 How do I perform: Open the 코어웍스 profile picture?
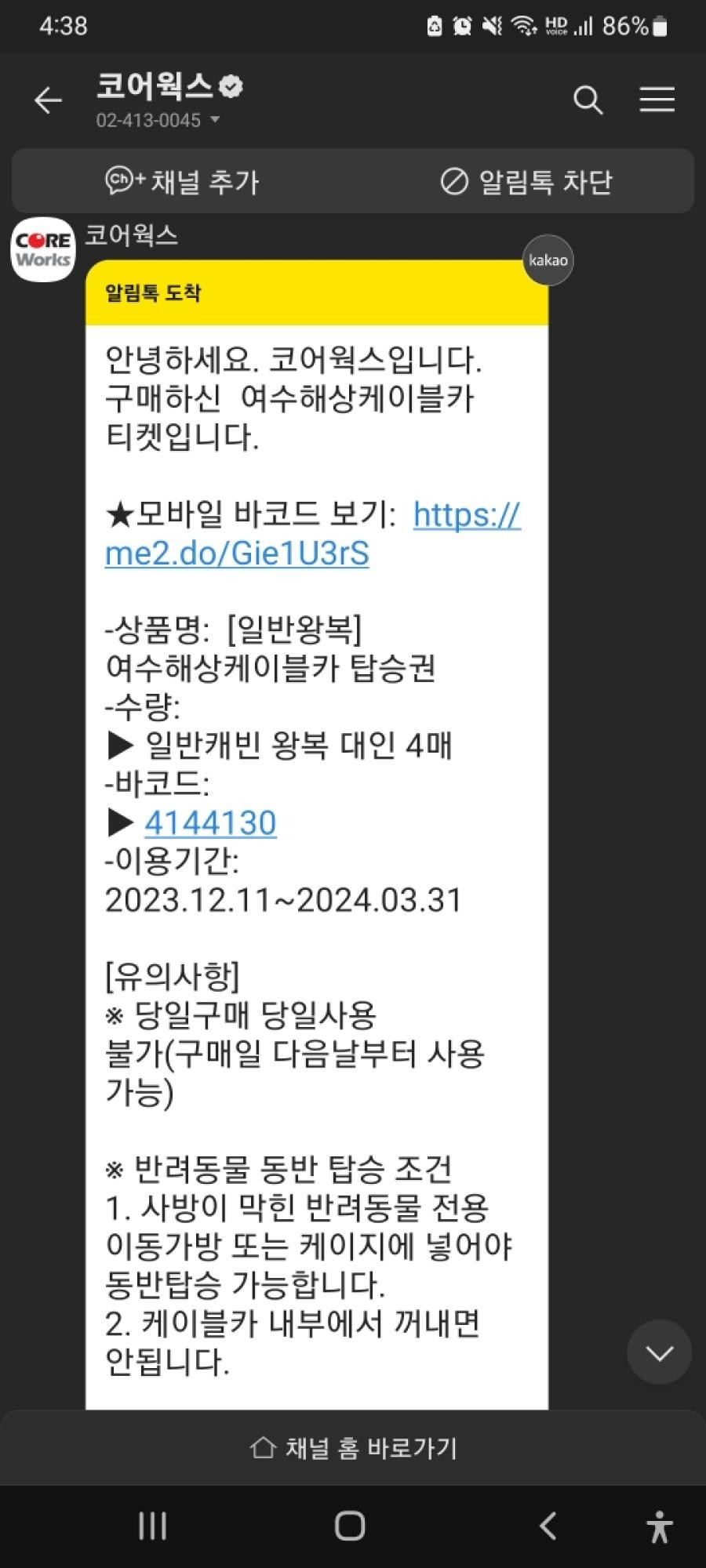tap(43, 249)
